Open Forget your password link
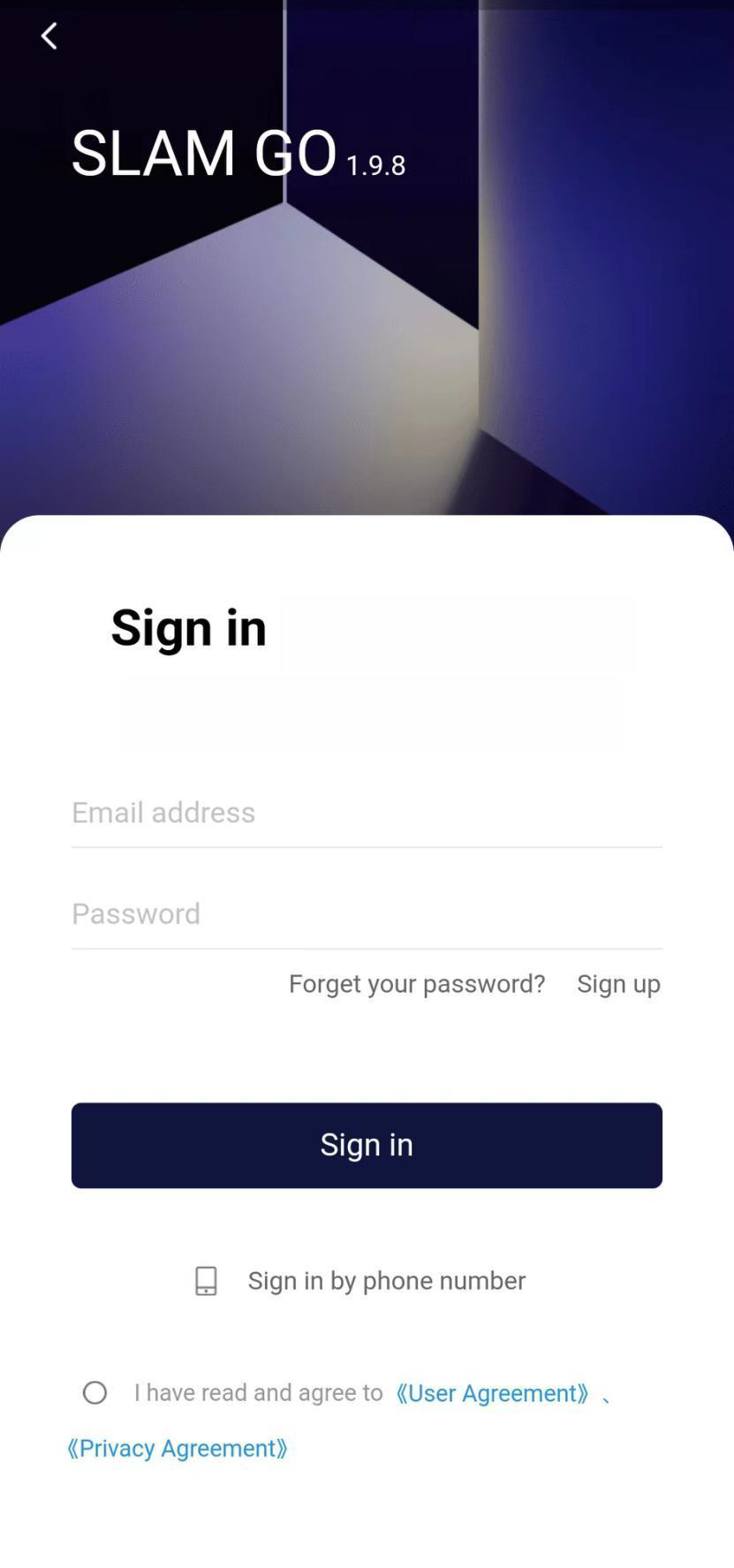Viewport: 734px width, 1568px height. tap(417, 983)
